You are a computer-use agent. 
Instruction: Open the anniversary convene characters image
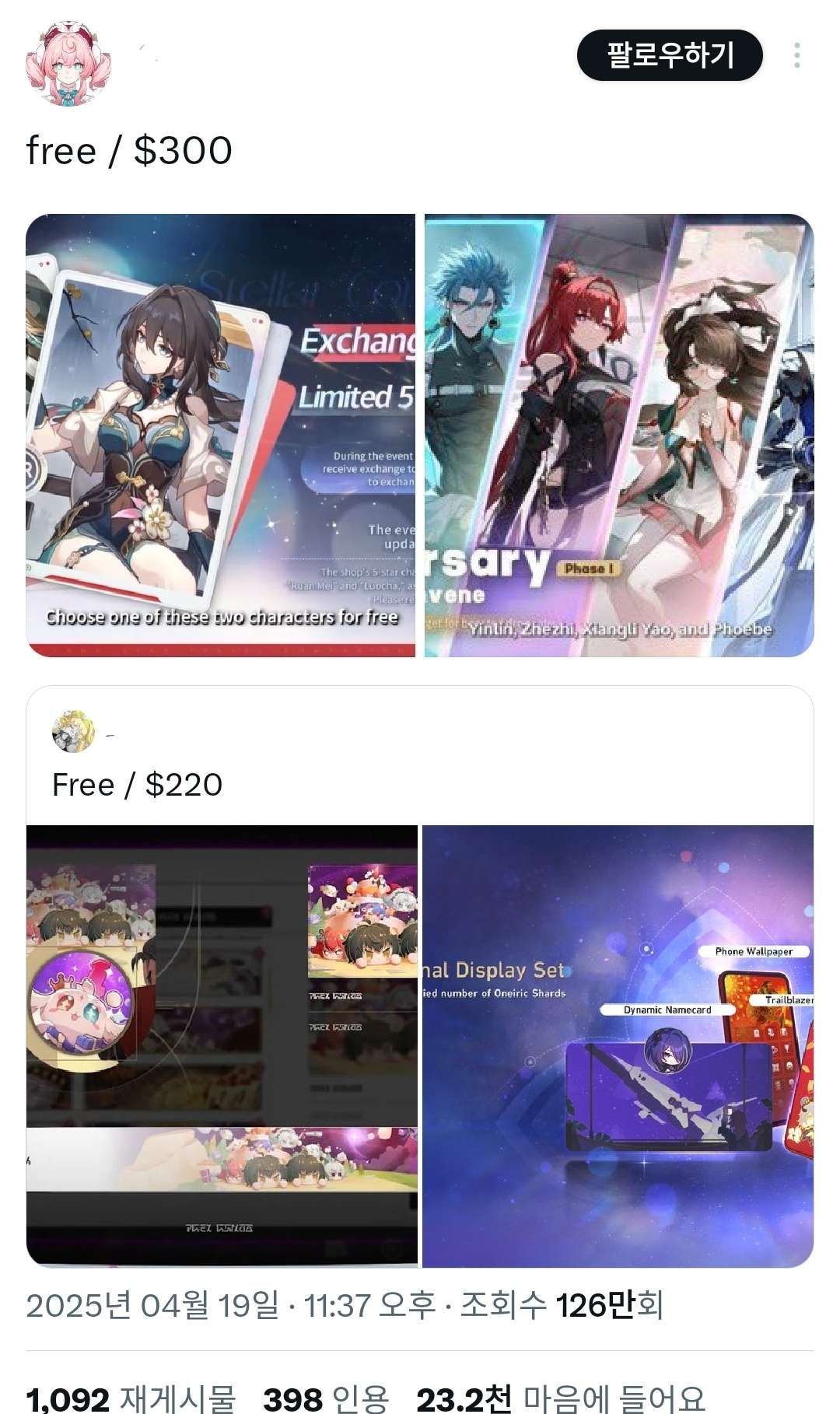[x=618, y=436]
